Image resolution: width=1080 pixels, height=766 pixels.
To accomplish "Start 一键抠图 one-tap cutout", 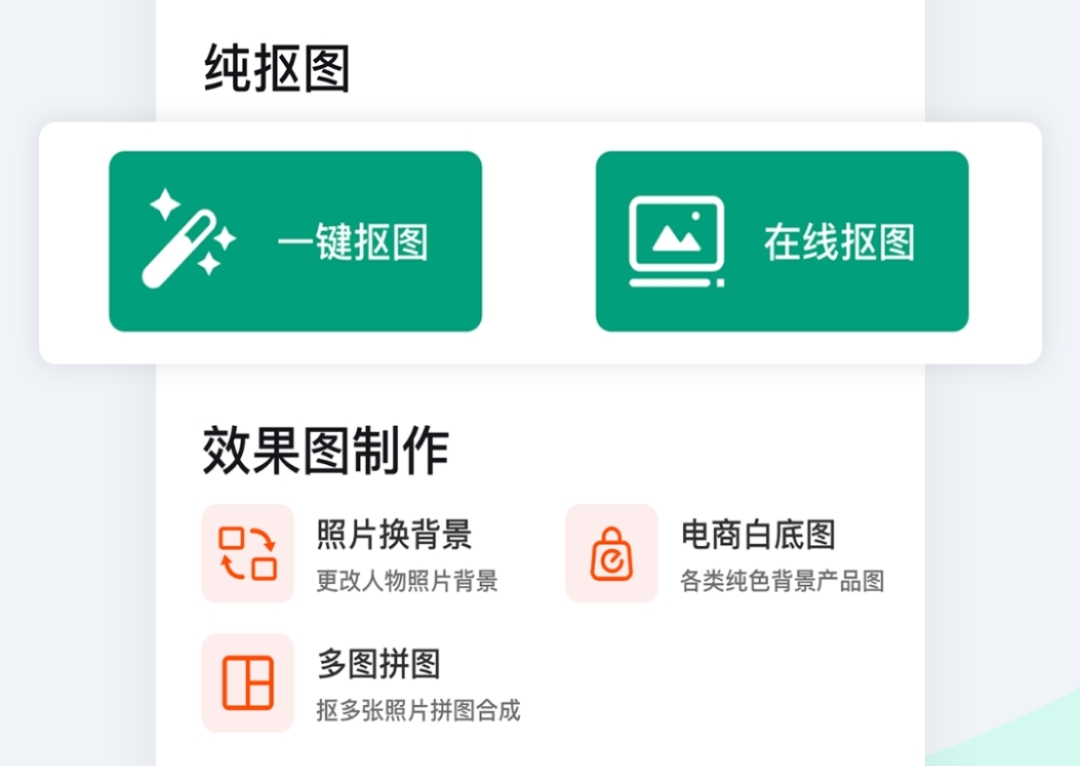I will coord(295,241).
